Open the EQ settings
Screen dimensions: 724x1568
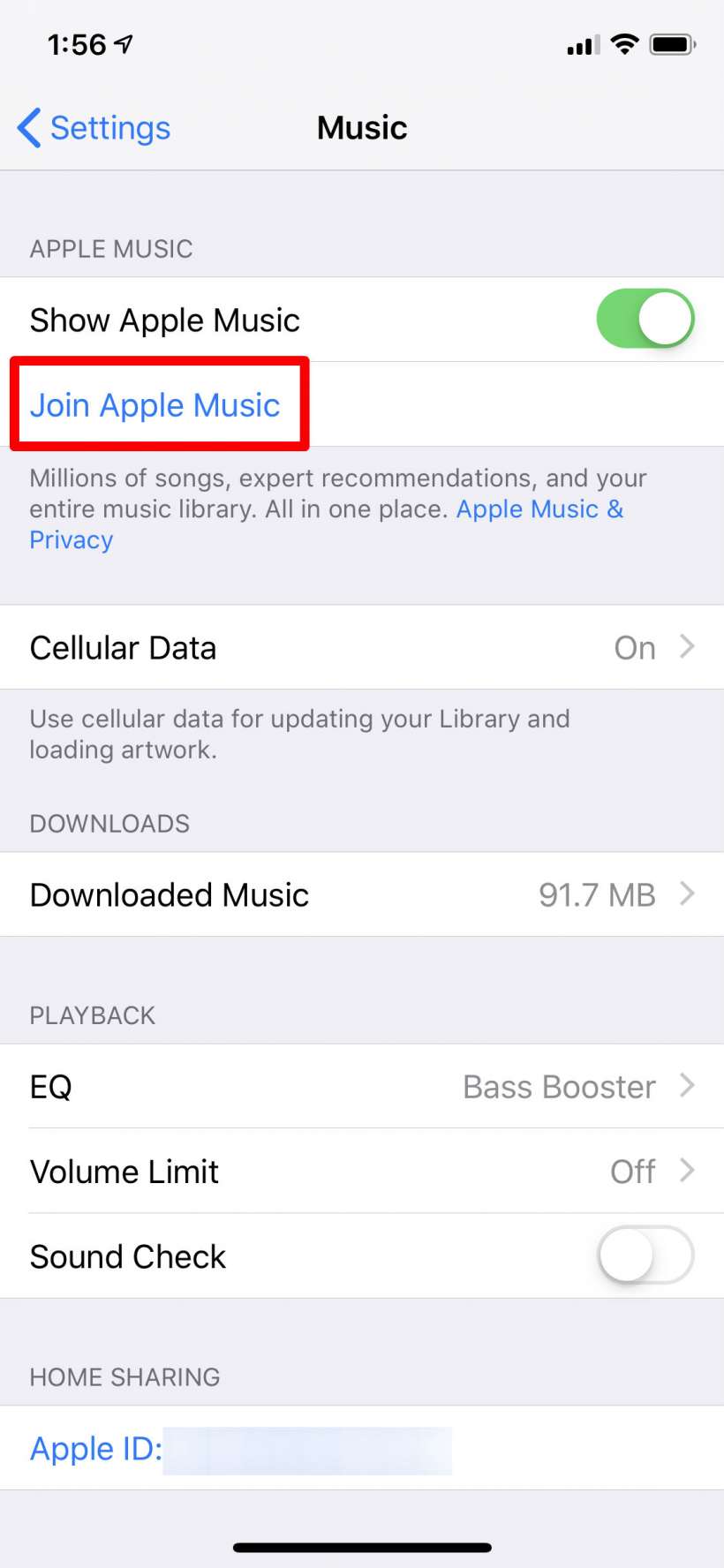362,1086
